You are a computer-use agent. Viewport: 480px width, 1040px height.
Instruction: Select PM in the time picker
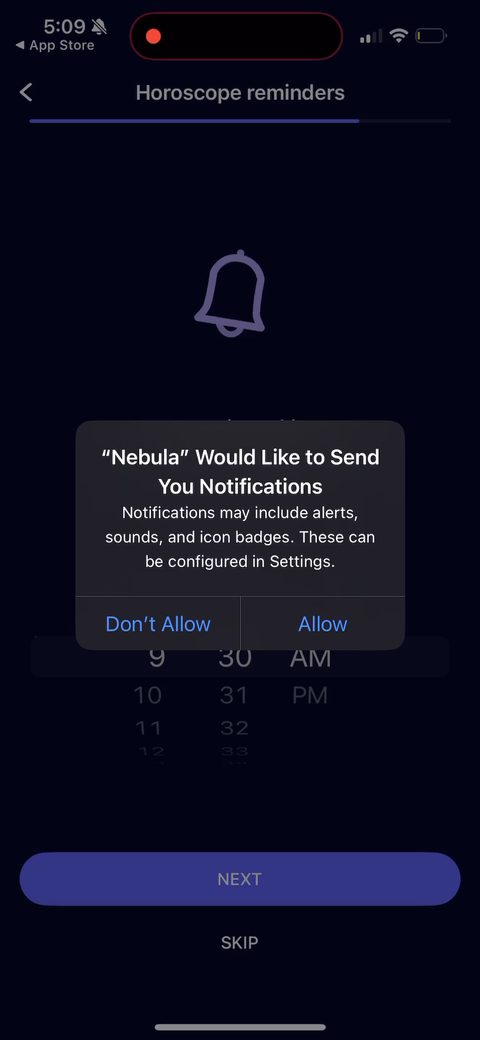[x=310, y=695]
